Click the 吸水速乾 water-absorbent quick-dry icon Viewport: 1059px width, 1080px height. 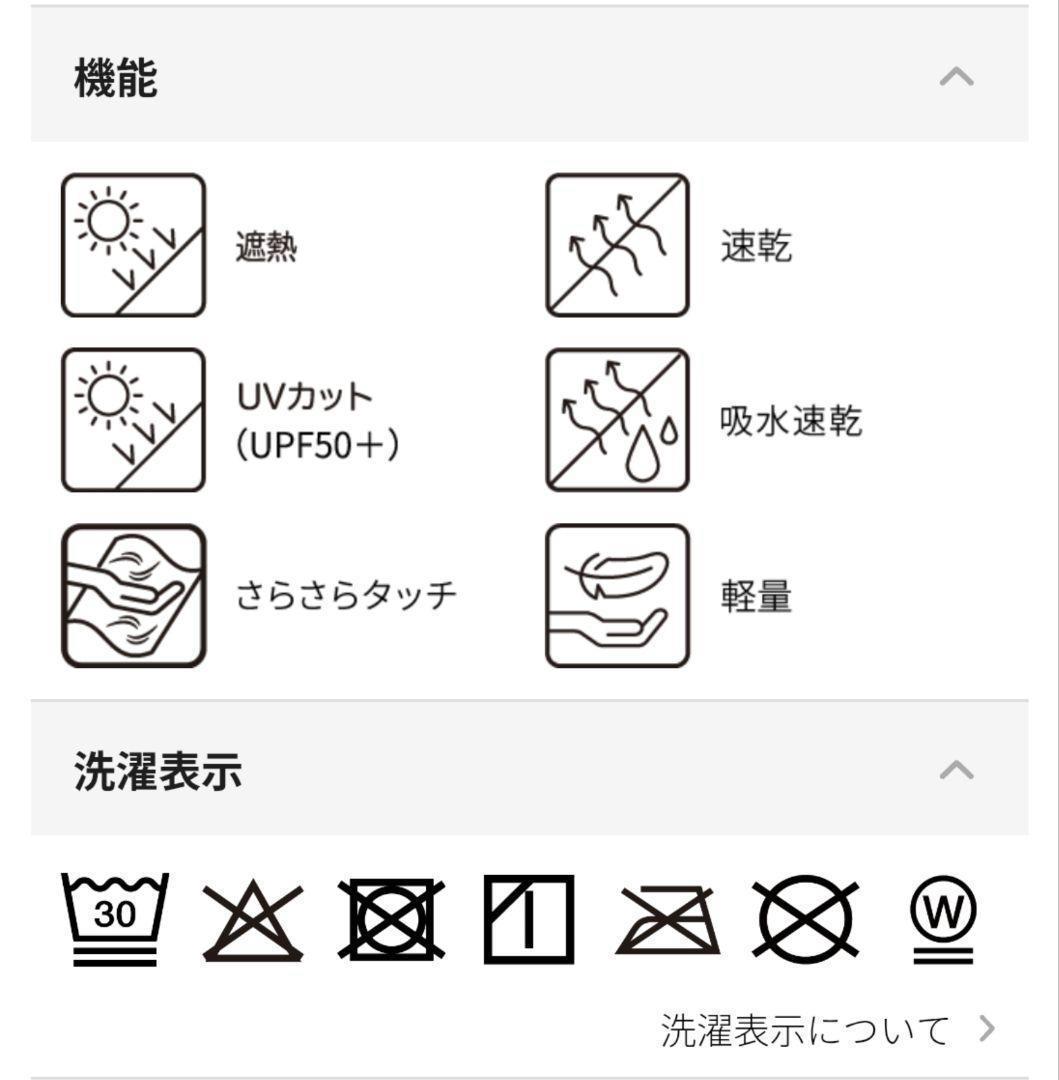tap(617, 420)
